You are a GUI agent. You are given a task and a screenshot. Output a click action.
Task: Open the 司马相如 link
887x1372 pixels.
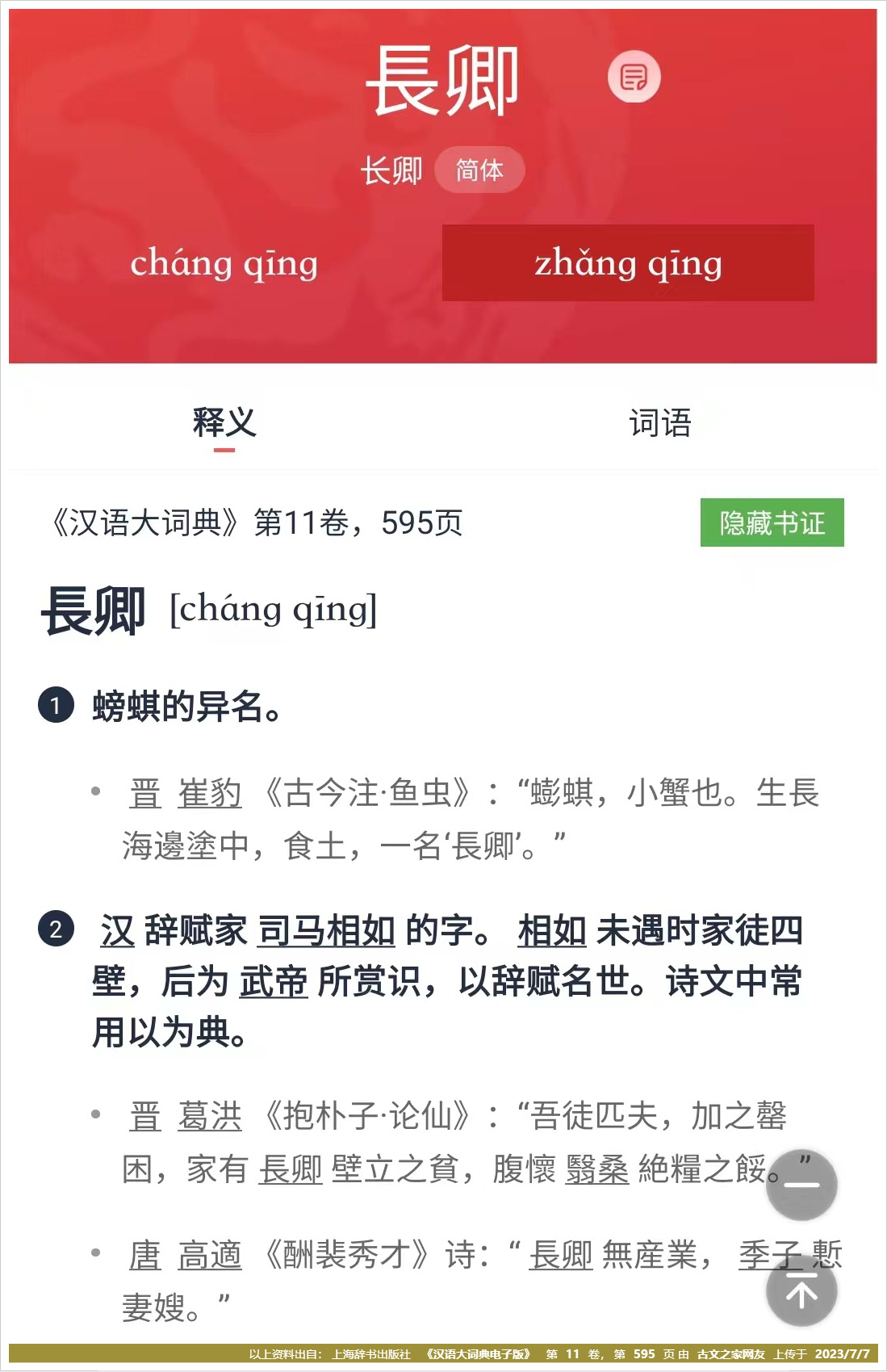point(326,931)
